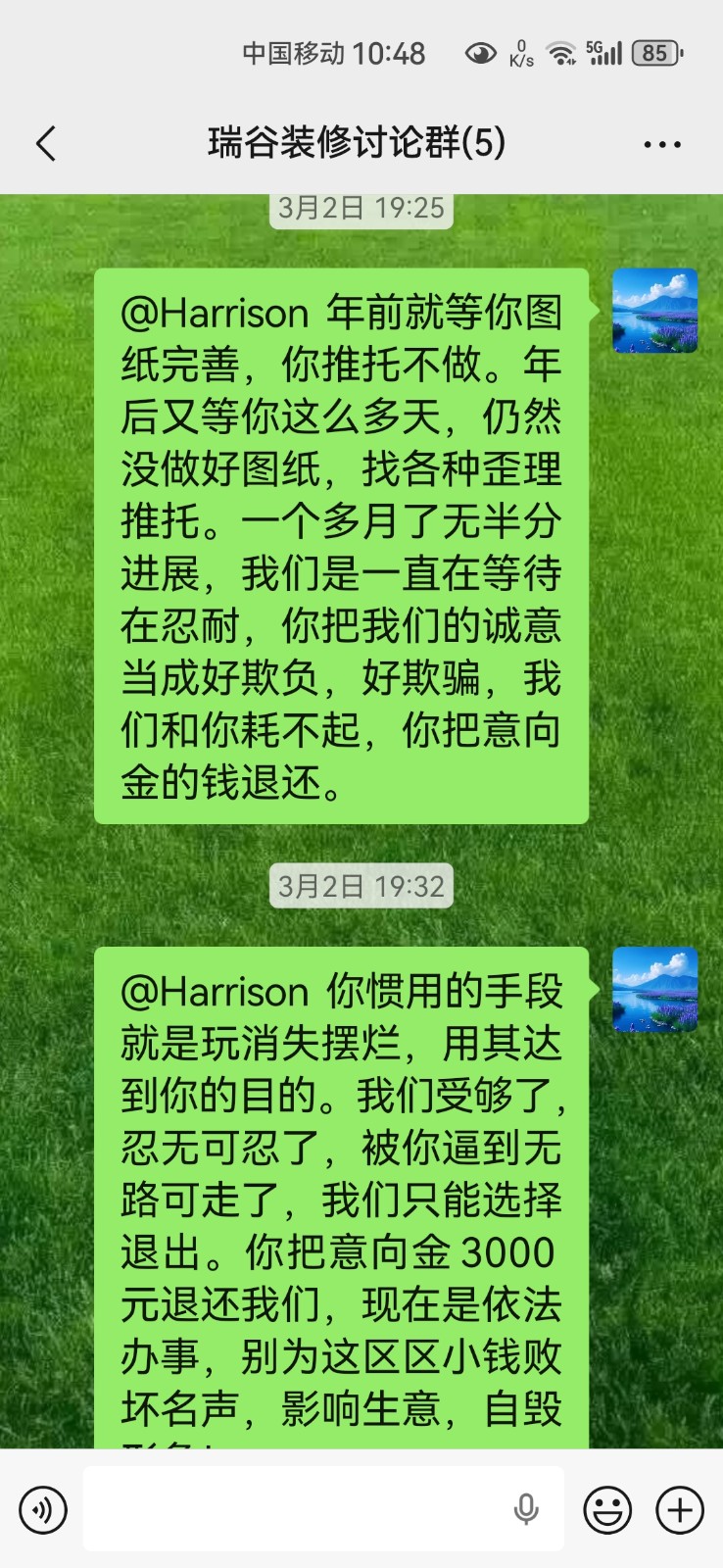The height and width of the screenshot is (1568, 723).
Task: Open sender avatar on the 19:32 message
Action: [654, 989]
